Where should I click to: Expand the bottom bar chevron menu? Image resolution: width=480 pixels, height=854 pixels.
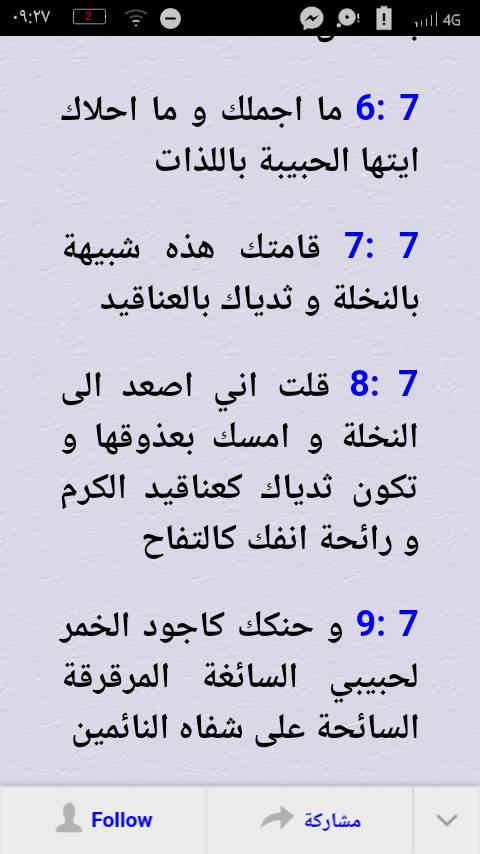click(447, 820)
